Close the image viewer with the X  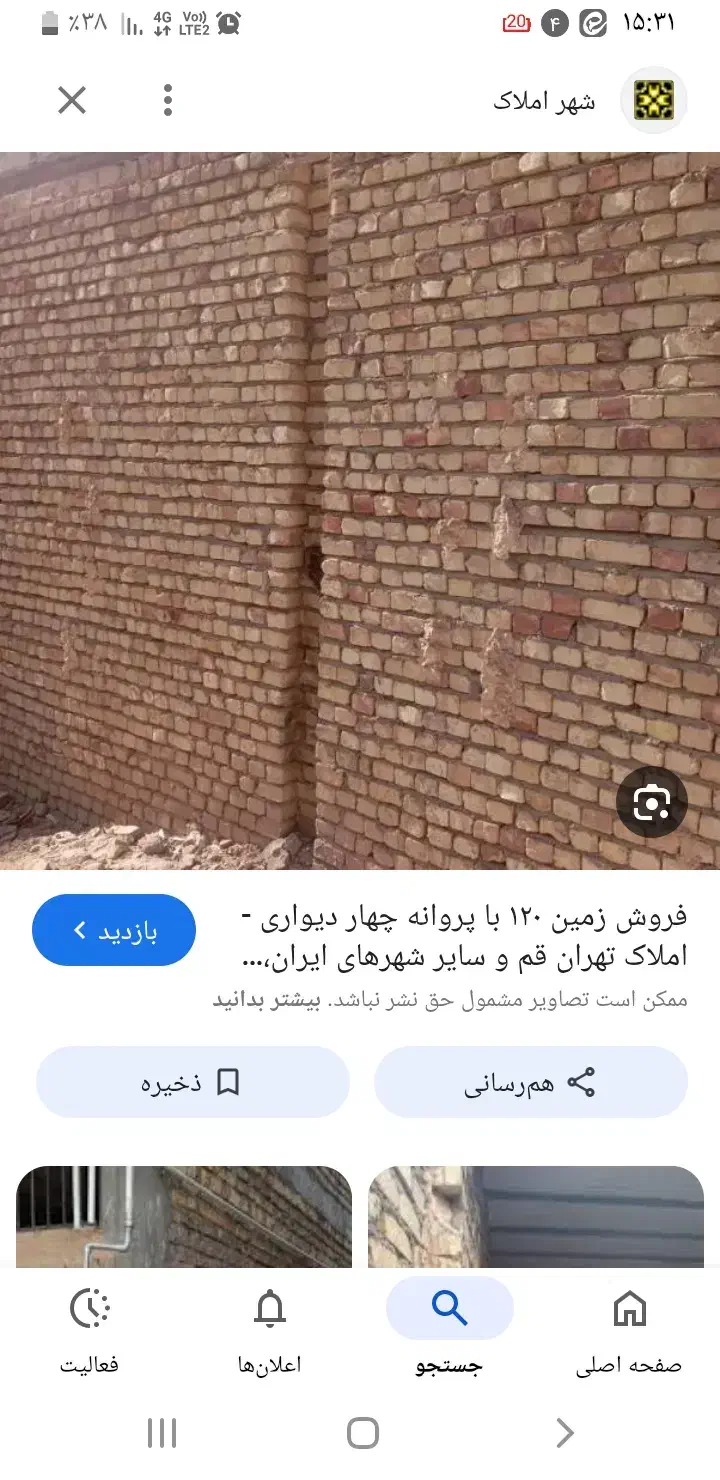pyautogui.click(x=72, y=100)
